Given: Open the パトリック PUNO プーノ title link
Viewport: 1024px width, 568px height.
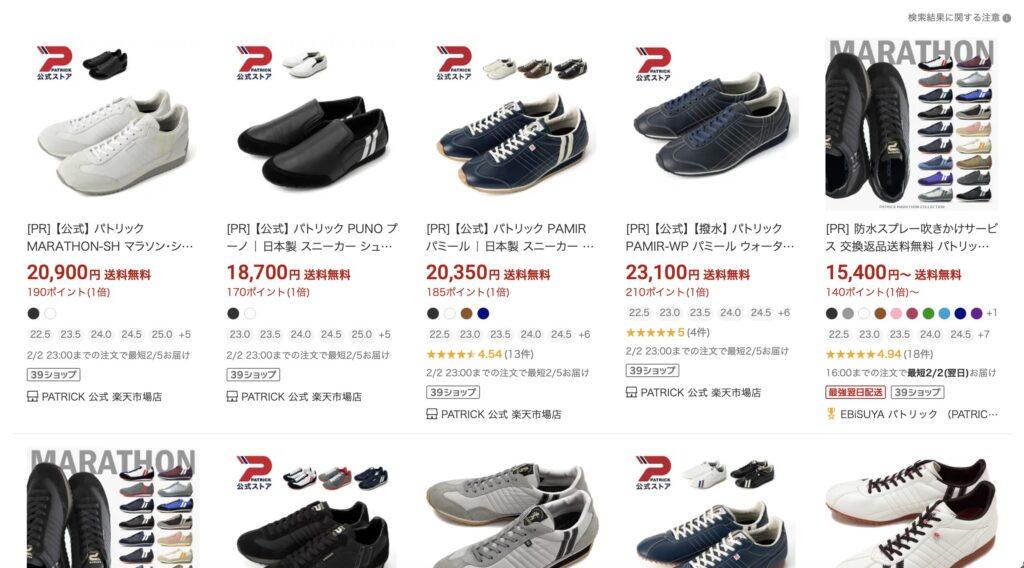Looking at the screenshot, I should [x=311, y=237].
